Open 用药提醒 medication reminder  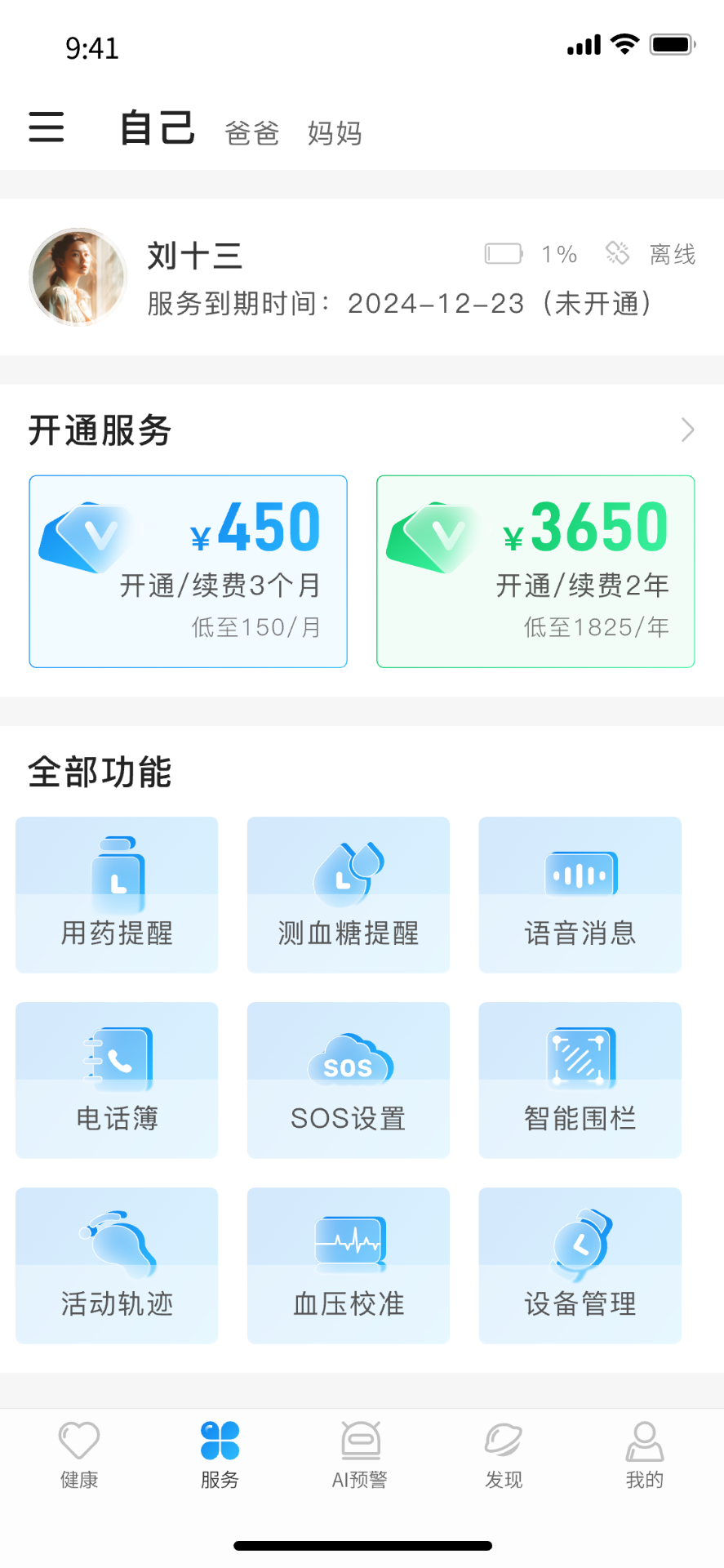(117, 894)
